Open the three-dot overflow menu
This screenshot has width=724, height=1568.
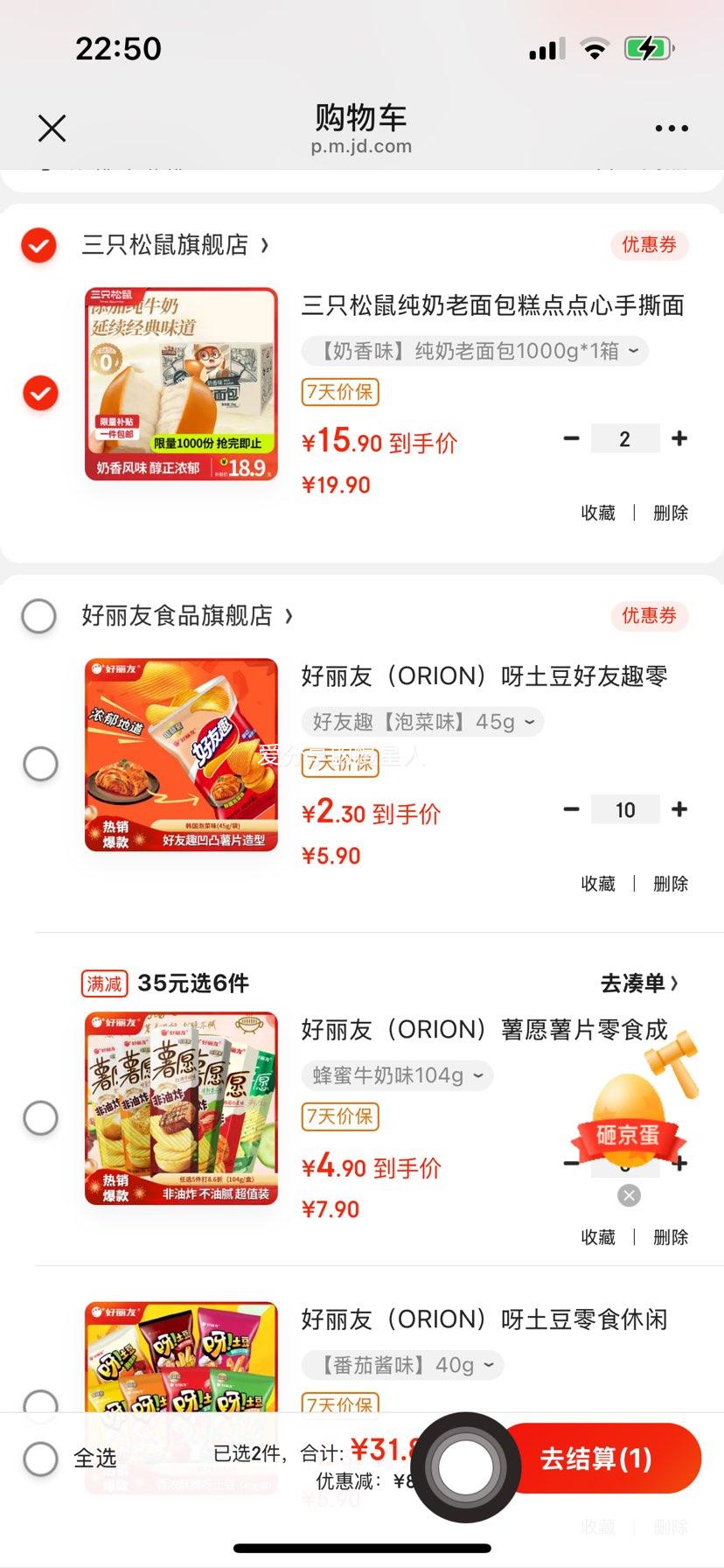671,129
